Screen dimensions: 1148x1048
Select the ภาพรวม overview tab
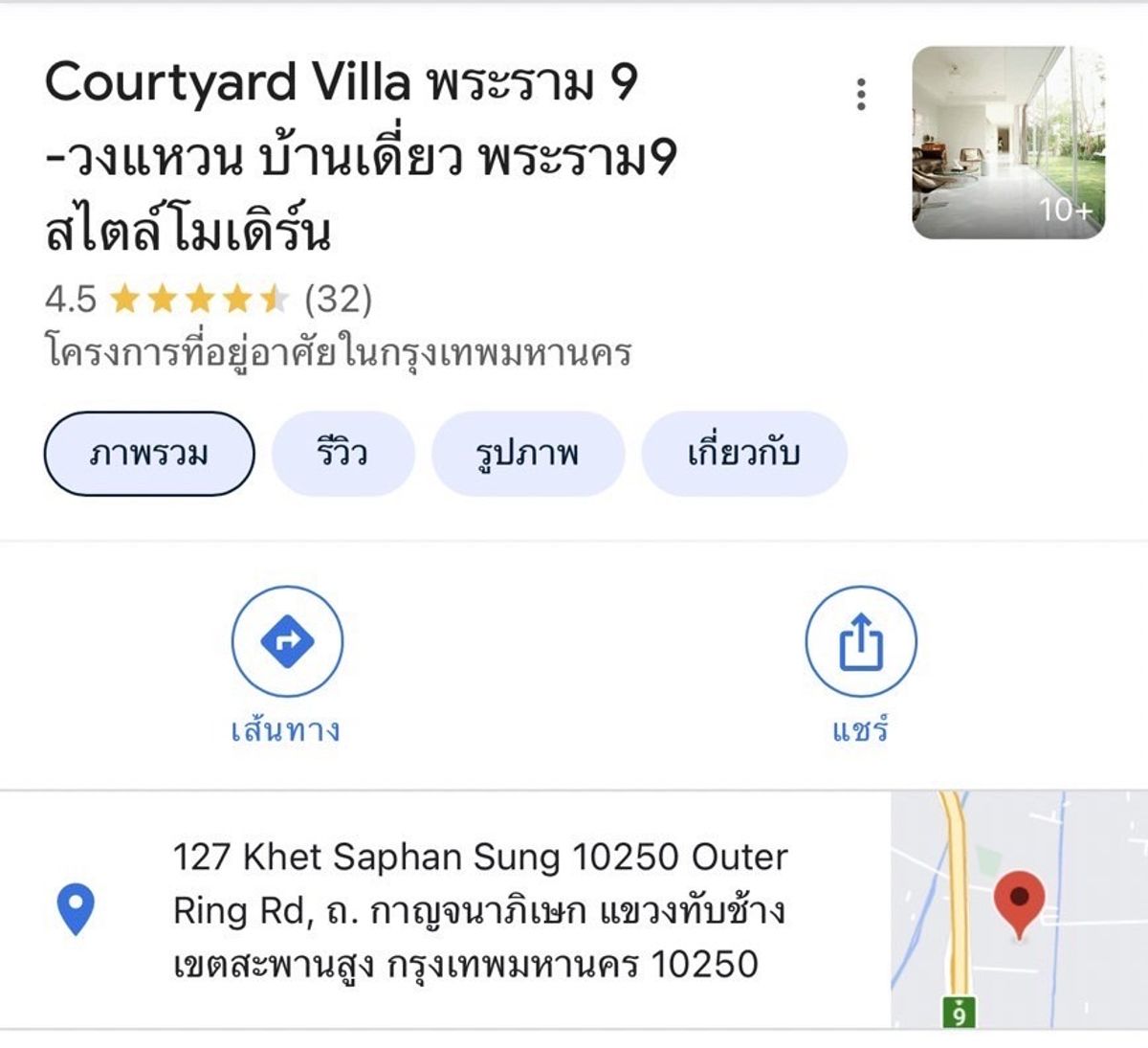149,454
